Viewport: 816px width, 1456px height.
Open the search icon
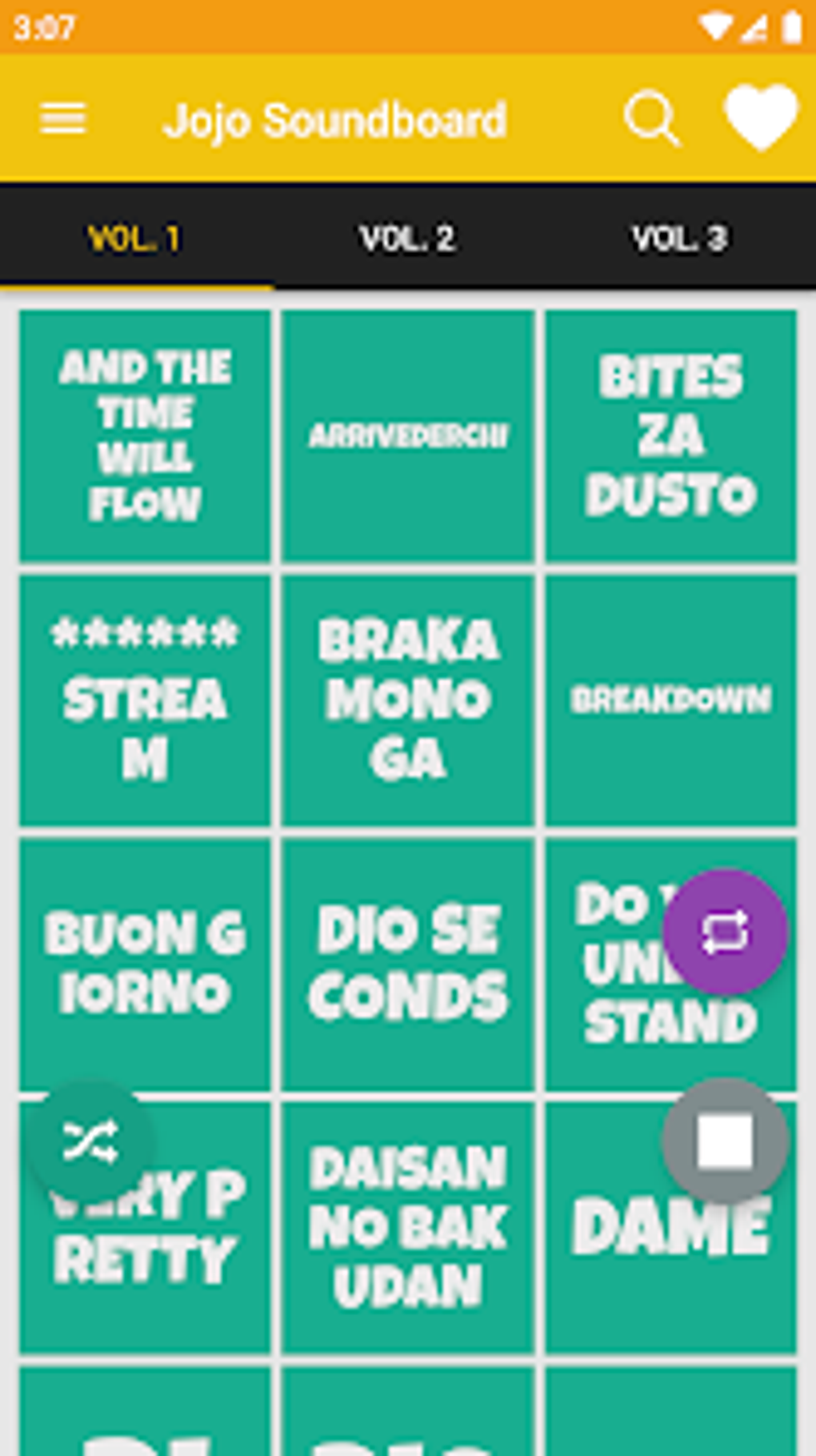click(652, 119)
